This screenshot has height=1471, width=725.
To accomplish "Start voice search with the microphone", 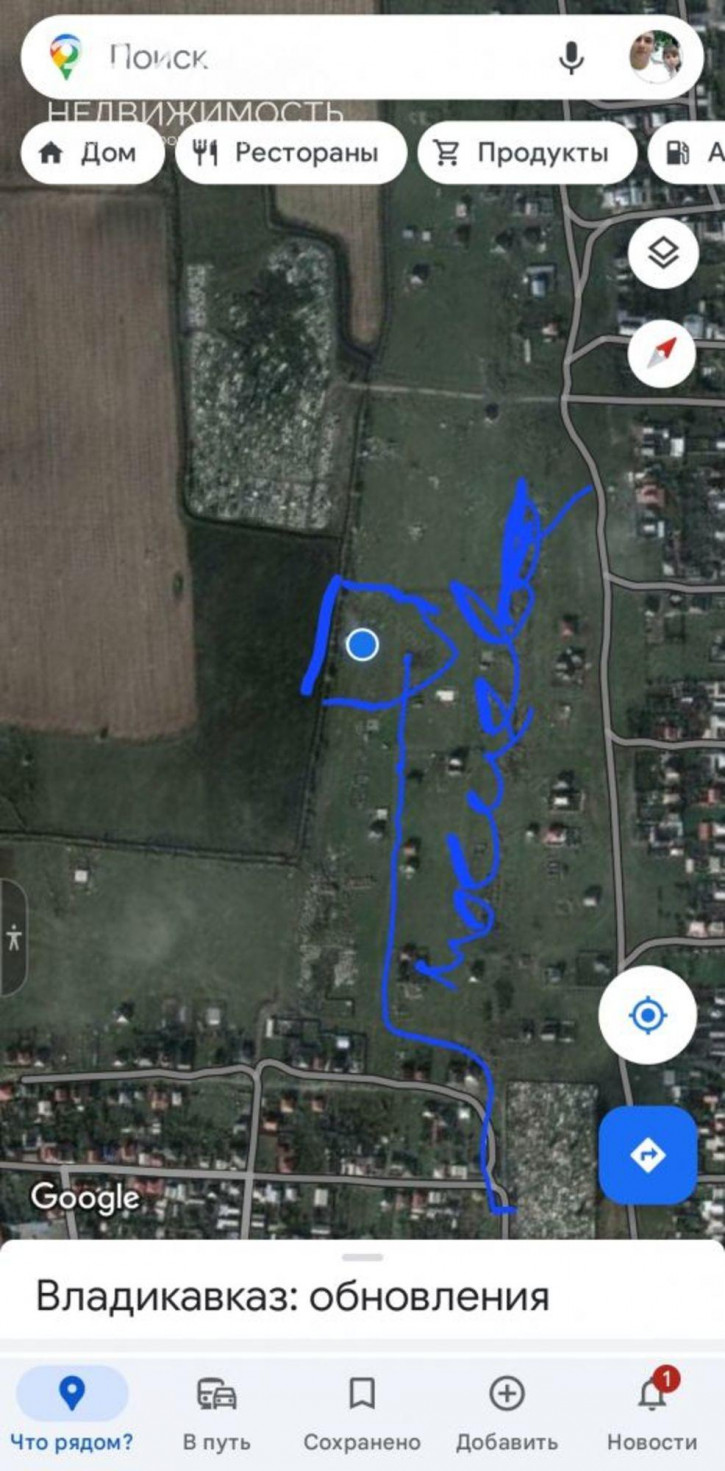I will pos(571,57).
